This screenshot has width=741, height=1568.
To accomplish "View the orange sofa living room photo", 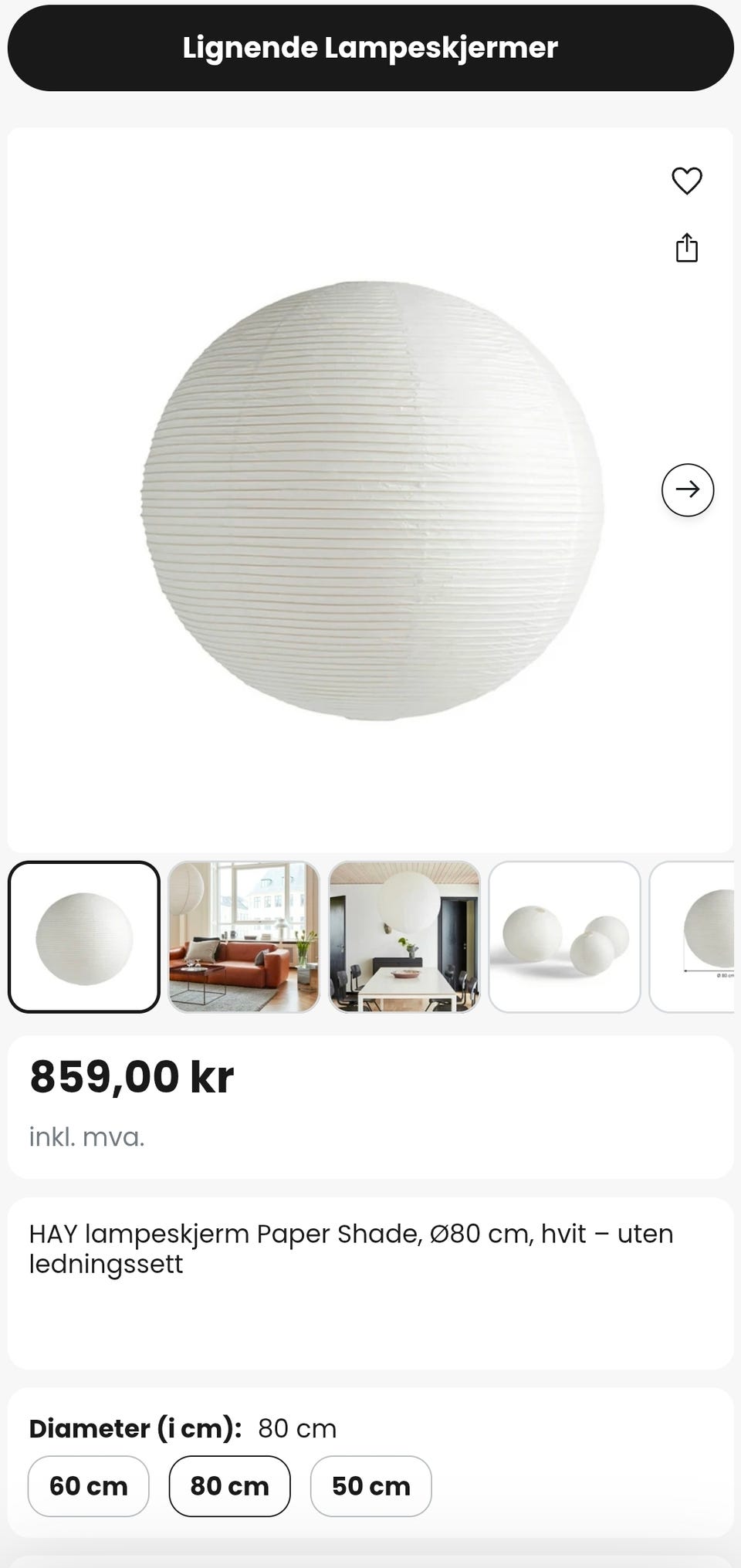I will pyautogui.click(x=244, y=936).
